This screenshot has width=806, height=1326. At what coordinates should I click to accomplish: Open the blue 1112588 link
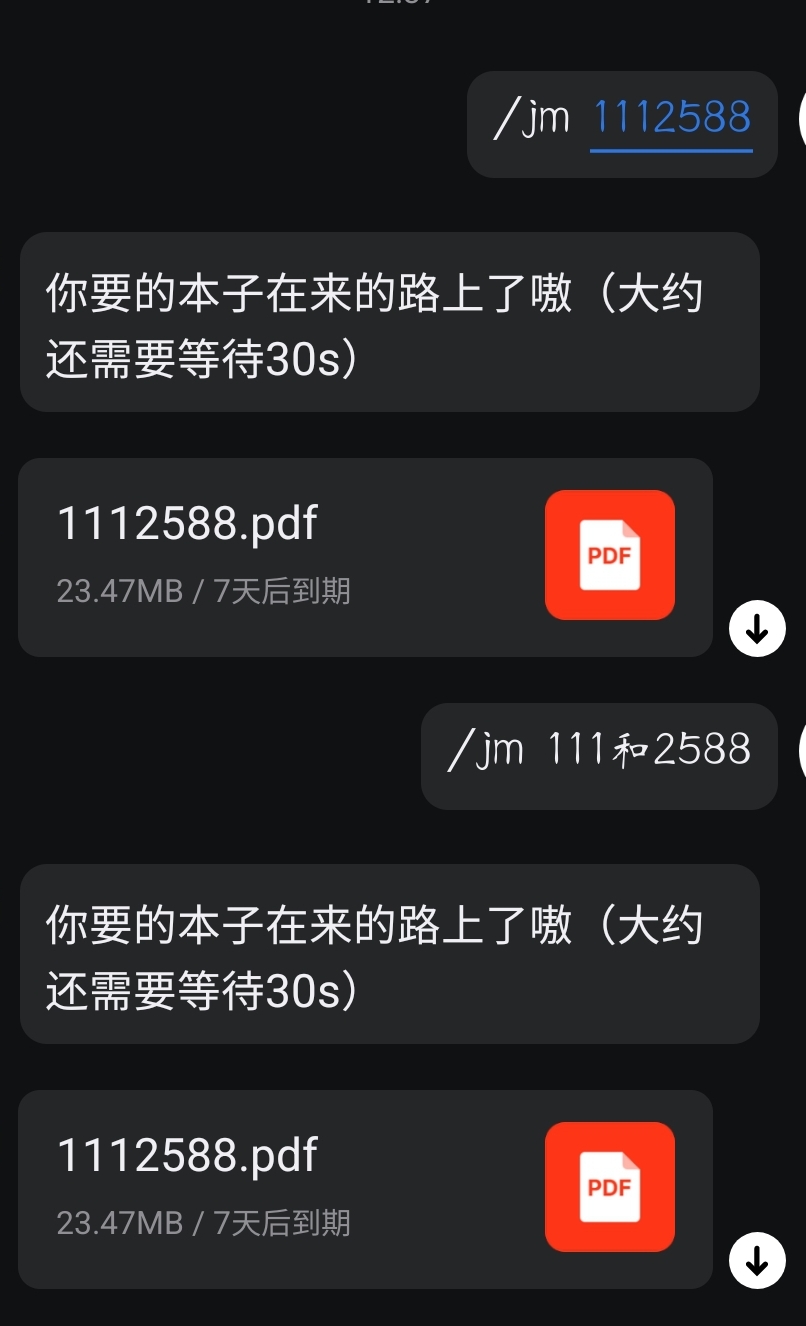pyautogui.click(x=671, y=117)
